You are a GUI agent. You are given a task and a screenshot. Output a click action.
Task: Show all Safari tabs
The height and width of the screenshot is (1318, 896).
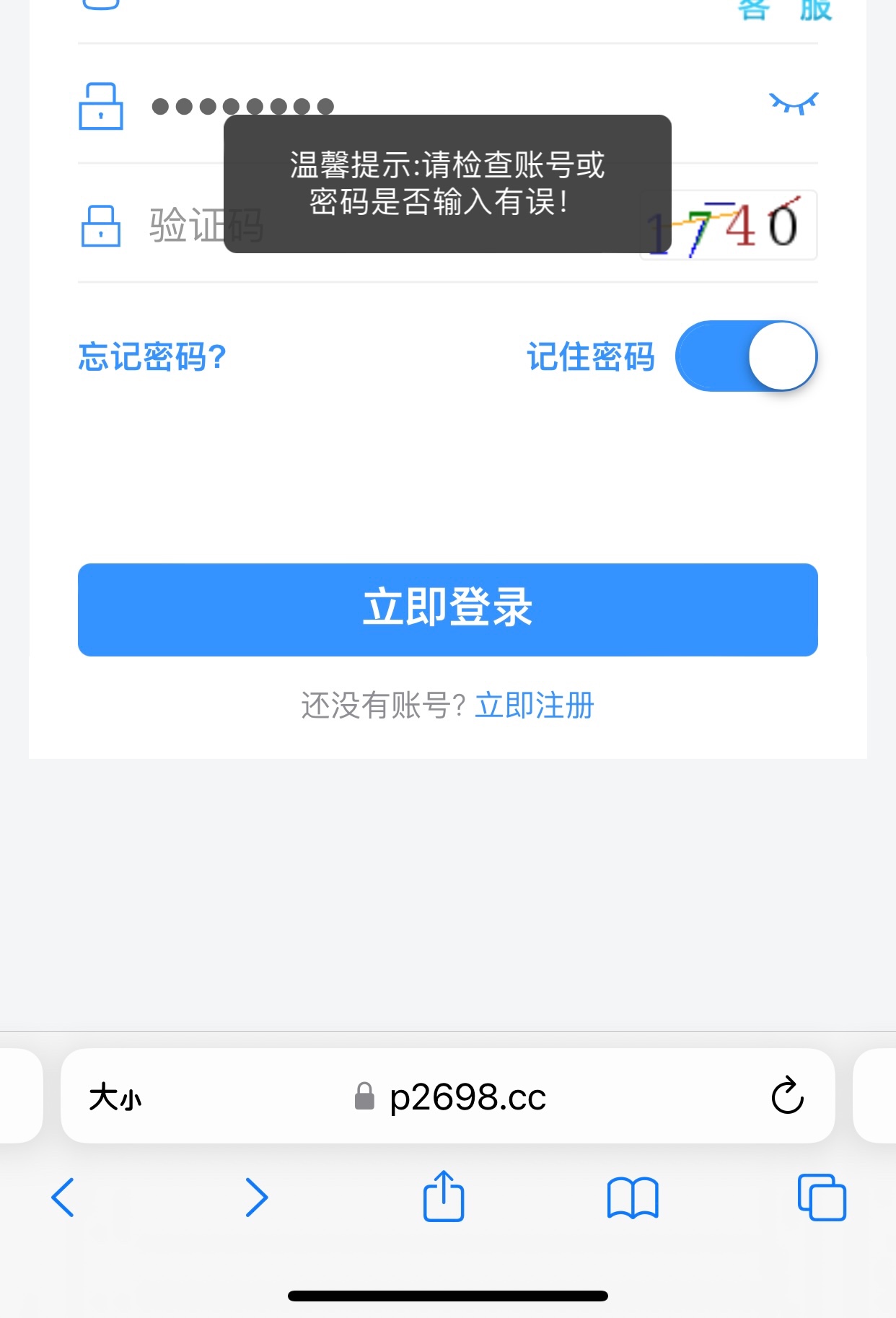pyautogui.click(x=821, y=1198)
